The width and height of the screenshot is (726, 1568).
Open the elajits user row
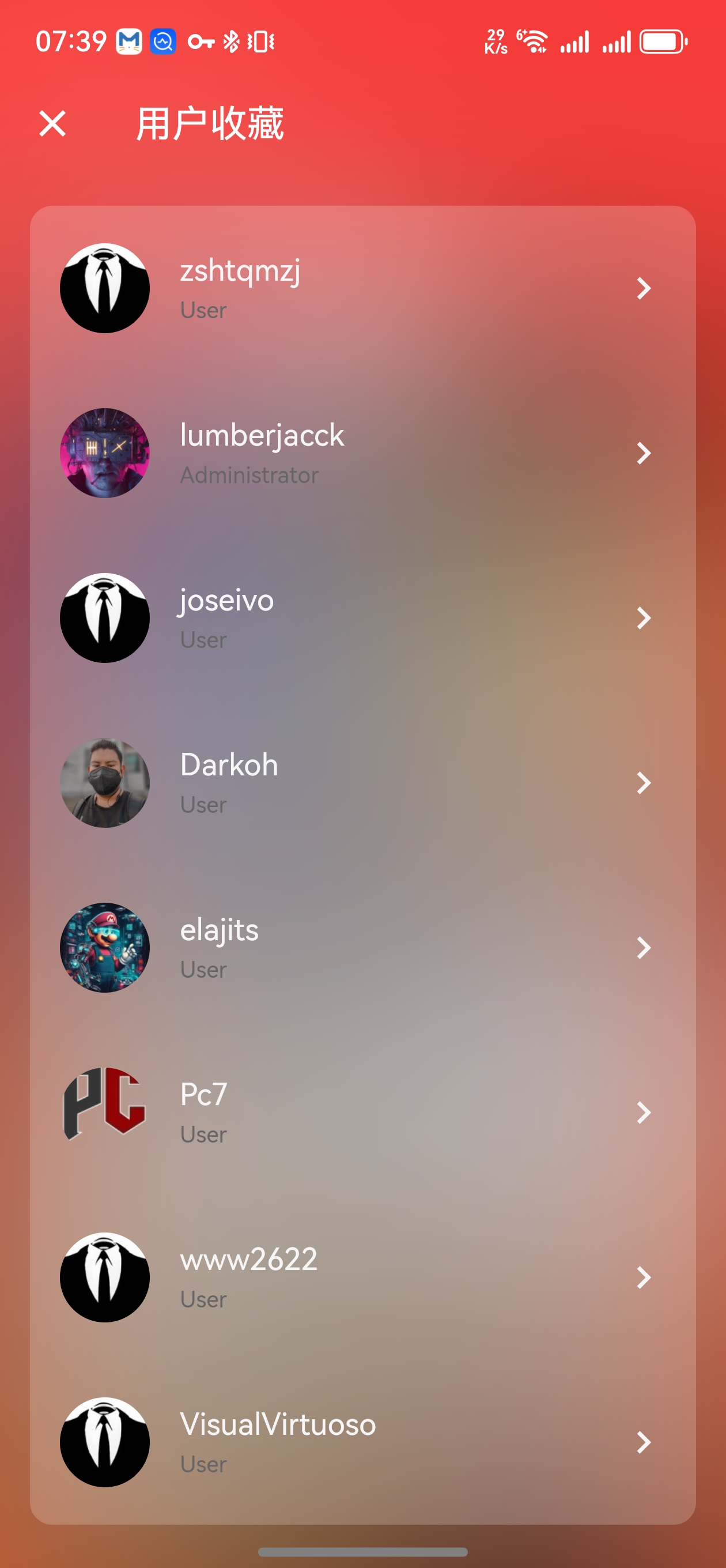point(362,948)
